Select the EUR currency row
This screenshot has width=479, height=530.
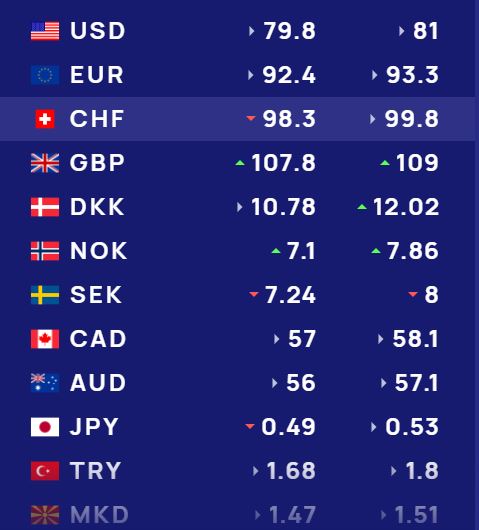pyautogui.click(x=237, y=75)
